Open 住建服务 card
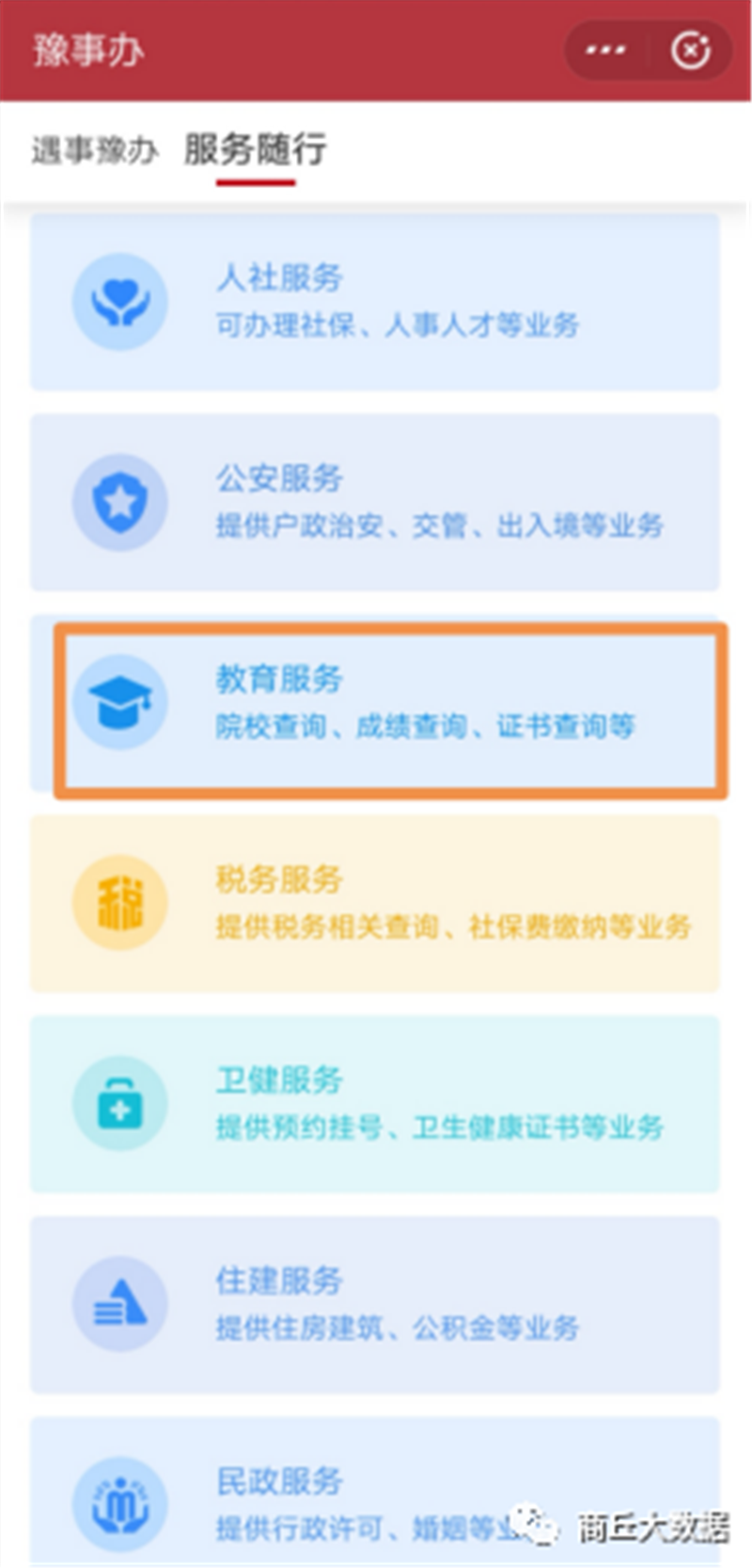Screen dimensions: 752x1568 pos(375,1305)
